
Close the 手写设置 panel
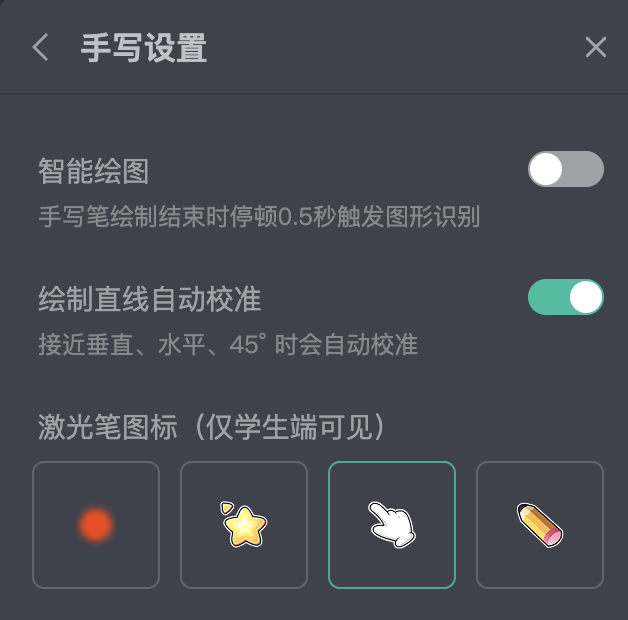pyautogui.click(x=596, y=48)
